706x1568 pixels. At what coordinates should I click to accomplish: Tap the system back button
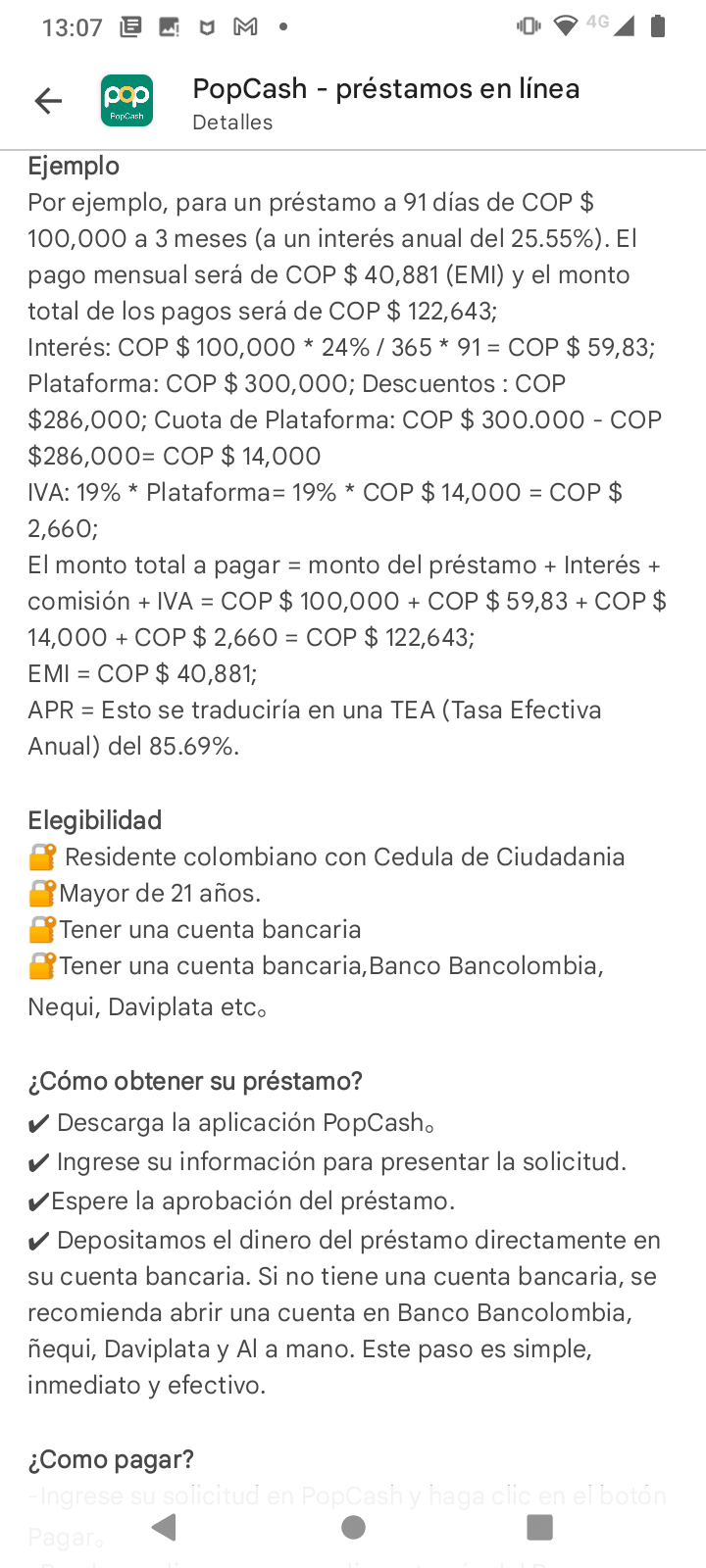pyautogui.click(x=165, y=1527)
